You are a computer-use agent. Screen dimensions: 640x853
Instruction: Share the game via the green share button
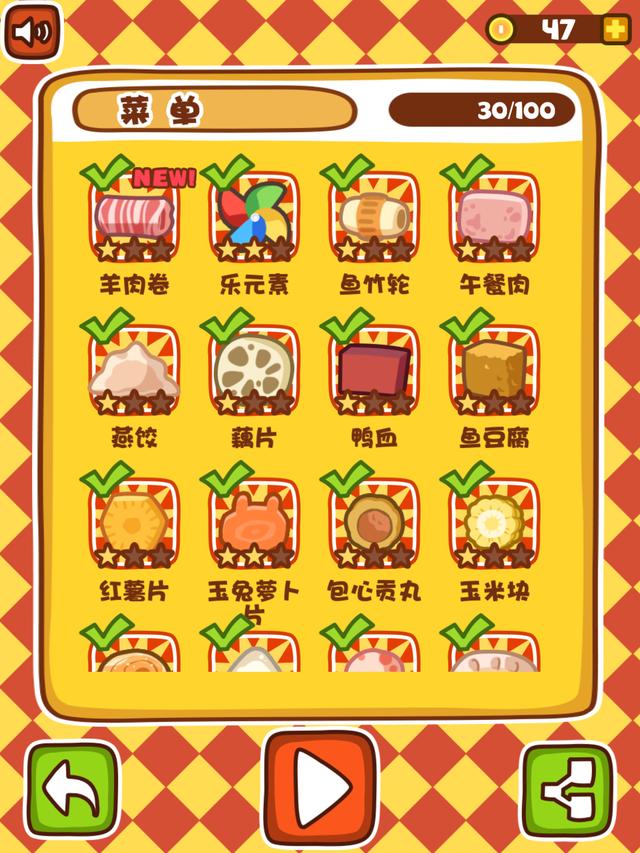point(568,790)
